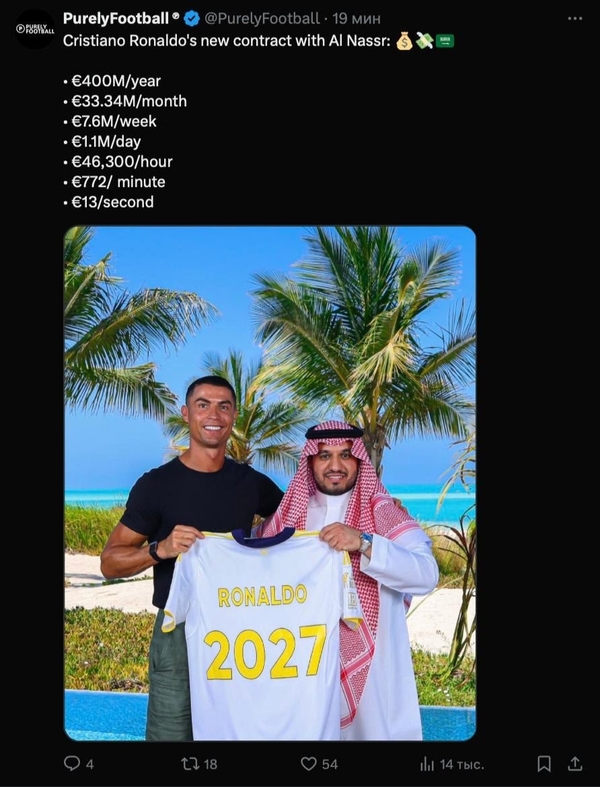Screen dimensions: 600x787
Task: Reply to the PurelyFootball tweet
Action: coord(72,763)
